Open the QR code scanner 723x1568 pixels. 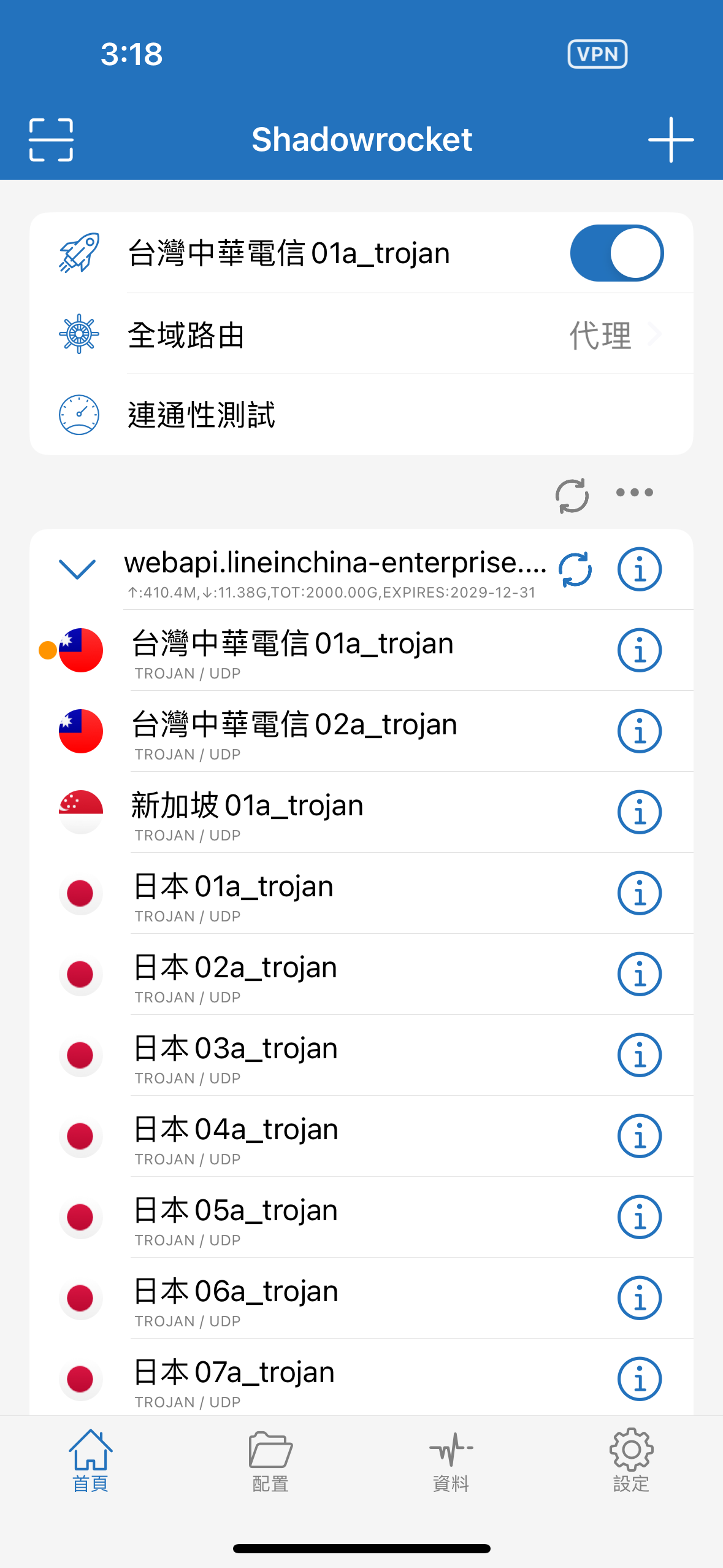point(51,140)
